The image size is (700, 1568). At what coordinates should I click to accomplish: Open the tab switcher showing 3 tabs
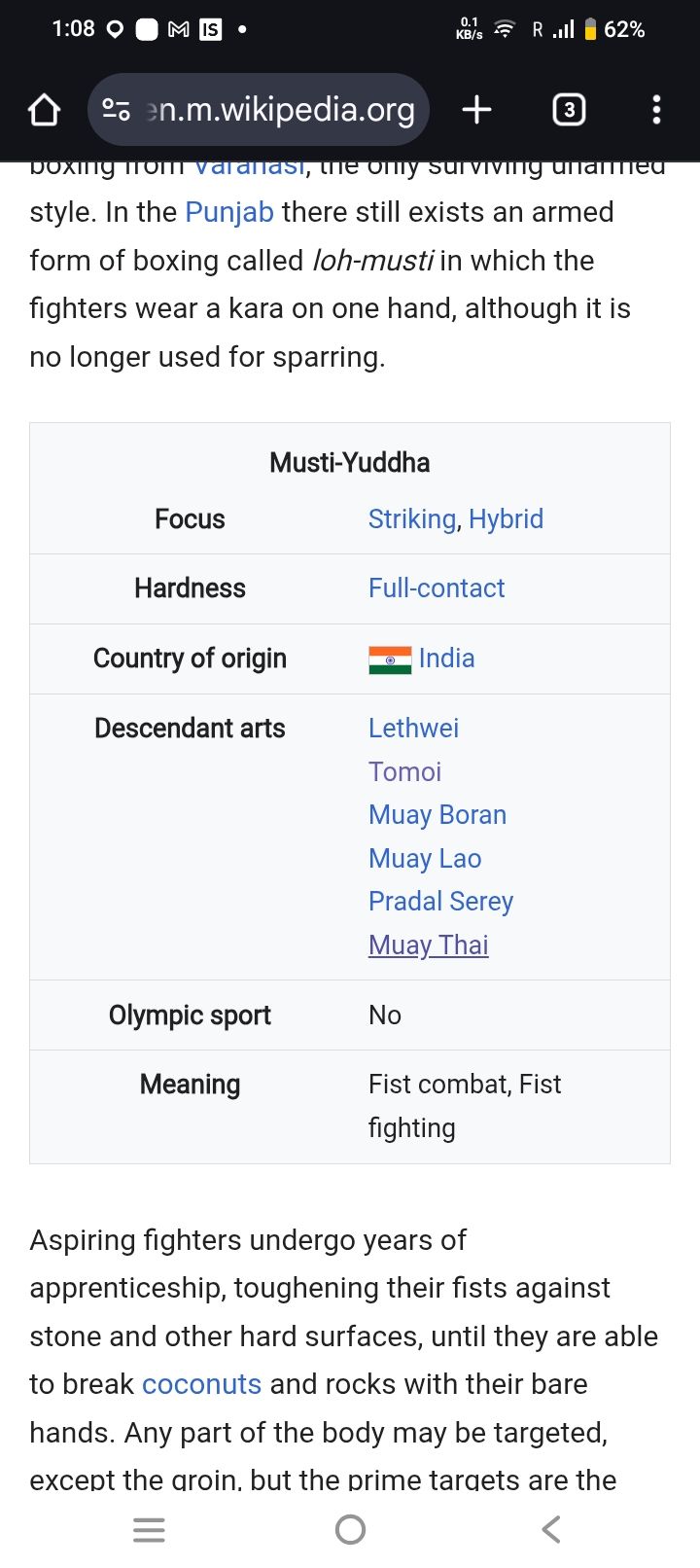(569, 110)
